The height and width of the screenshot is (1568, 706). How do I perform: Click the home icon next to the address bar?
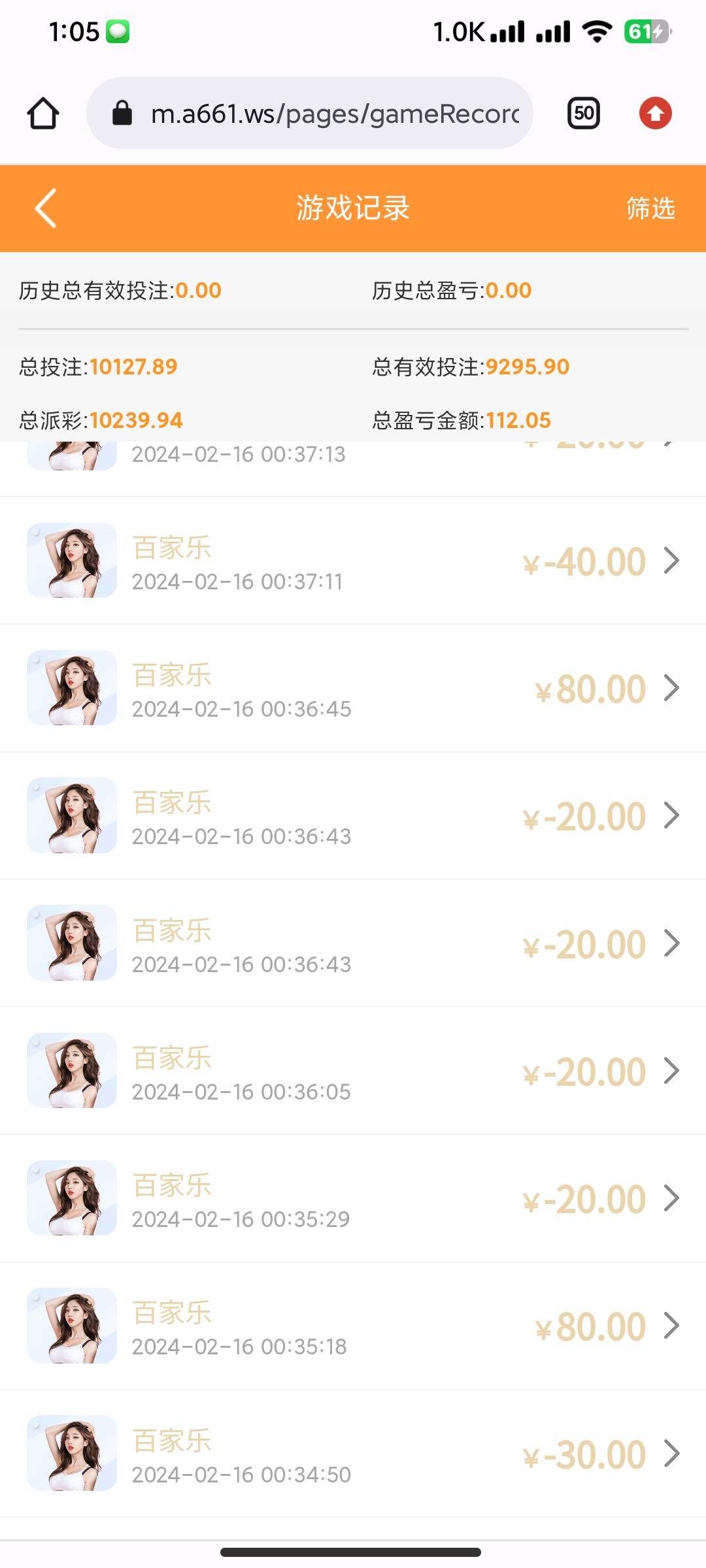(42, 112)
